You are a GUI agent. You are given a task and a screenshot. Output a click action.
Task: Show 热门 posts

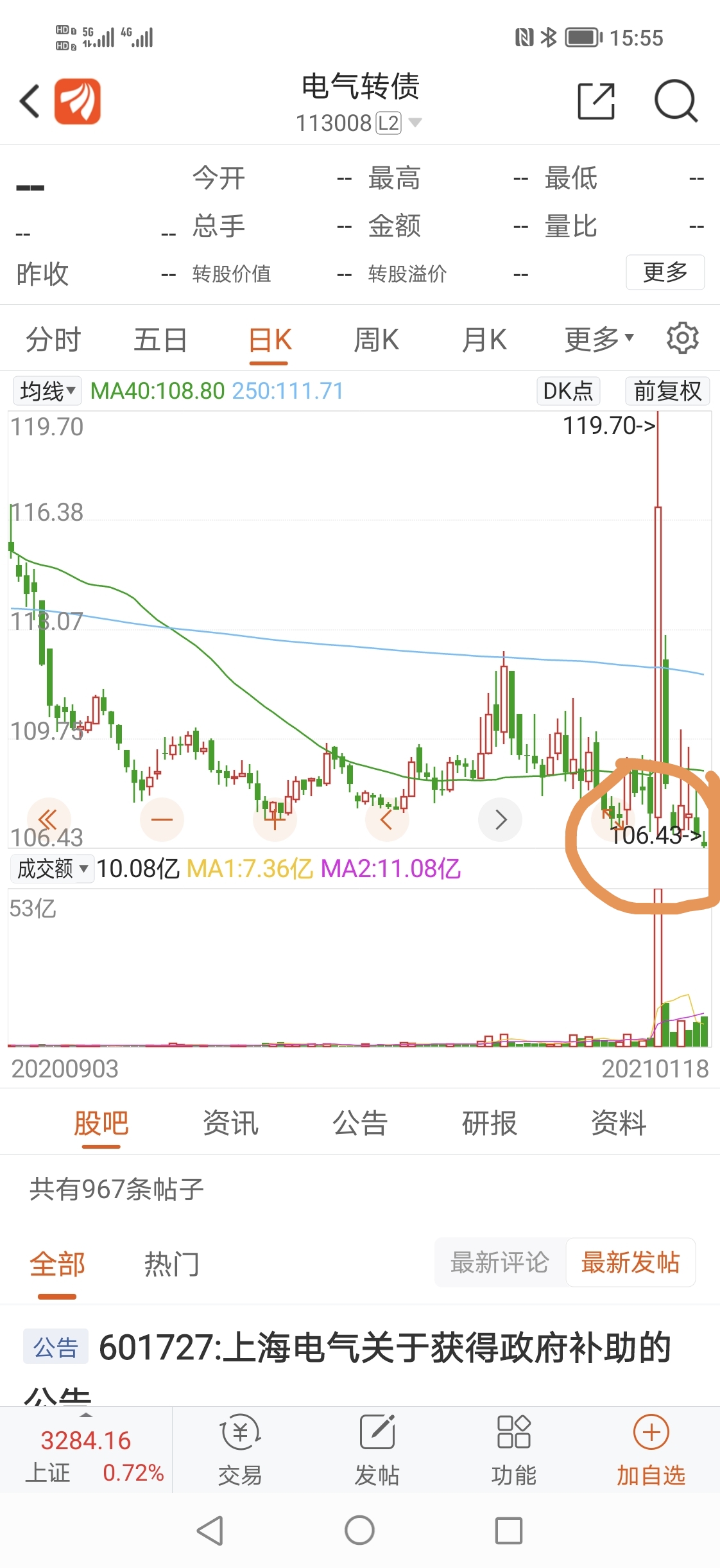[x=171, y=1264]
